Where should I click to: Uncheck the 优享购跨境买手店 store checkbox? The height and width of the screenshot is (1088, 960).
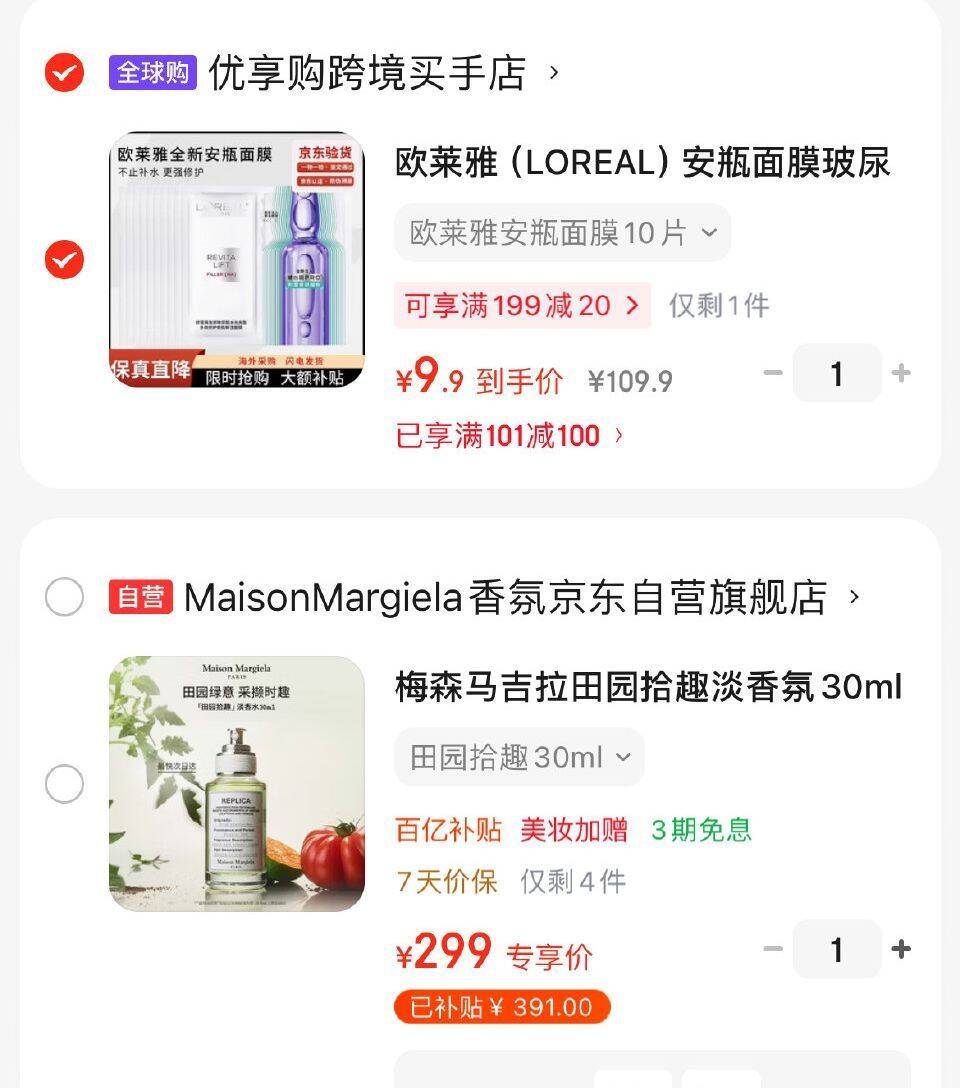65,73
